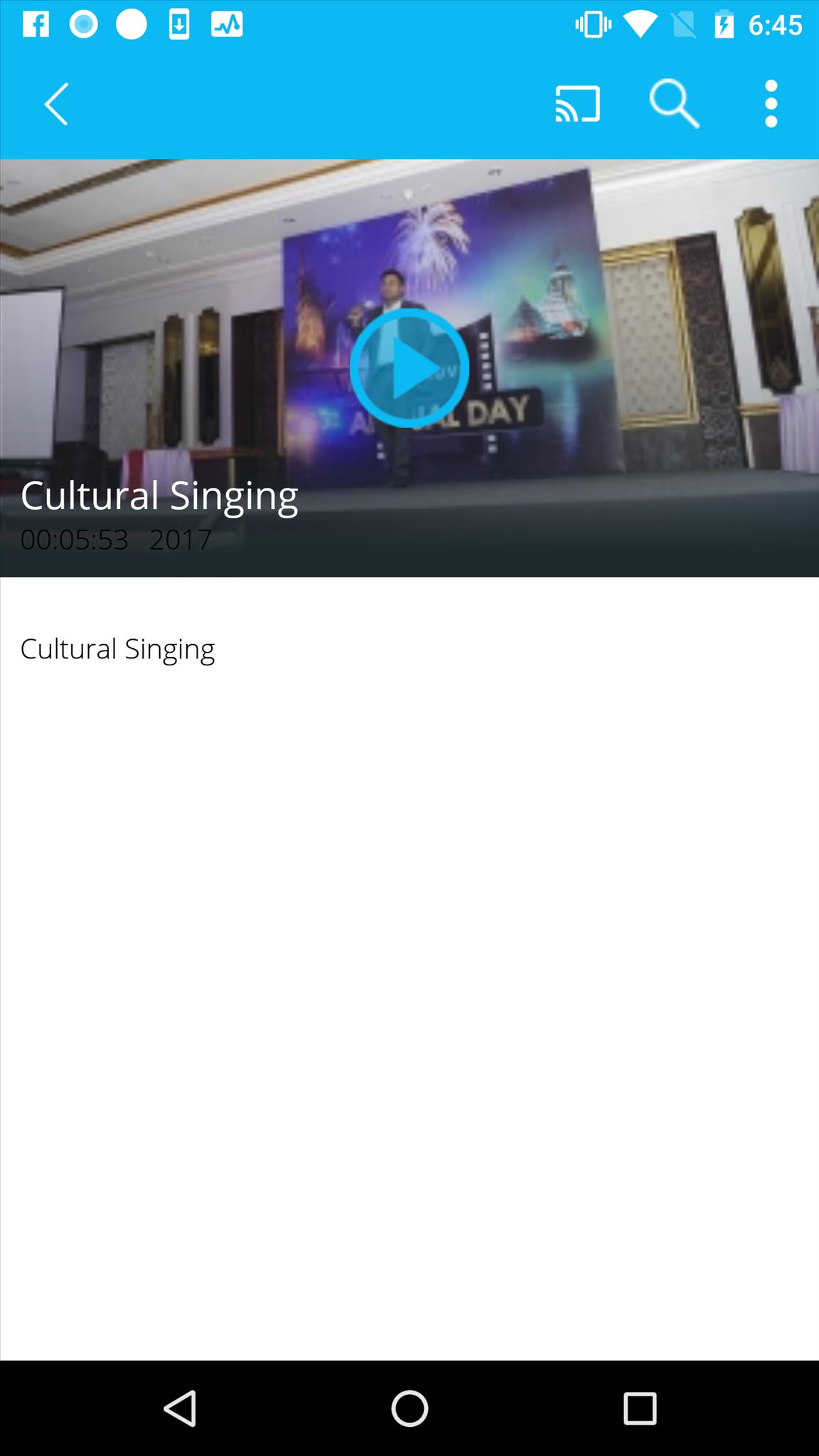Open recent apps from navigation bar

tap(640, 1408)
